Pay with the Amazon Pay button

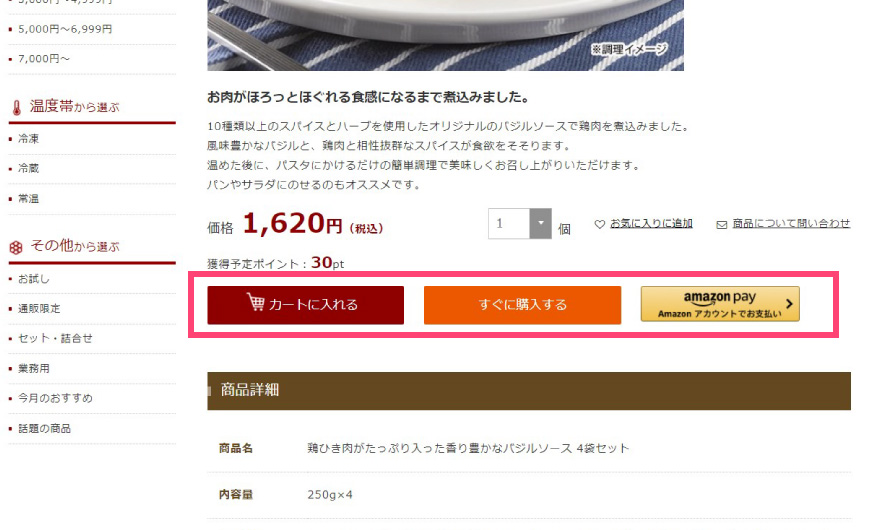click(719, 304)
